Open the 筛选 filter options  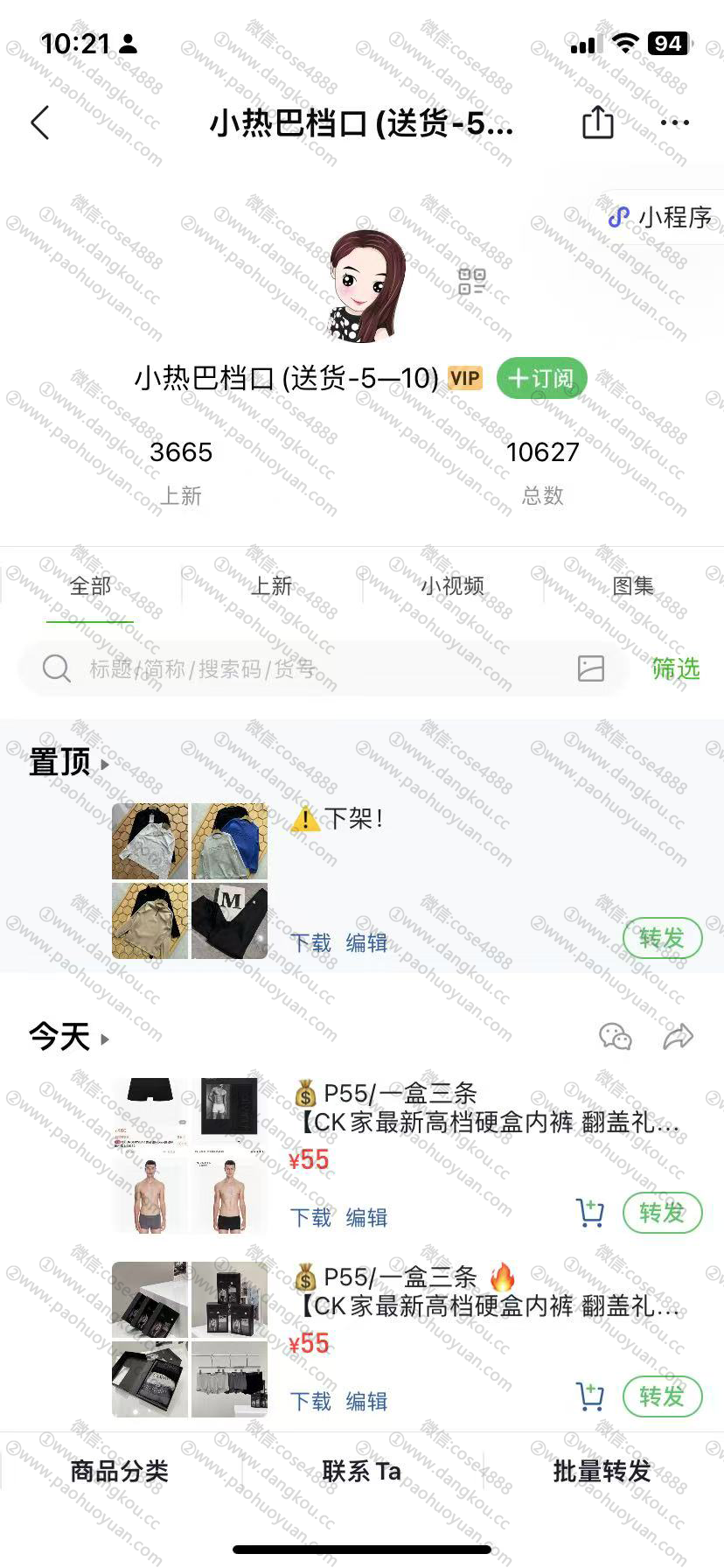point(676,669)
